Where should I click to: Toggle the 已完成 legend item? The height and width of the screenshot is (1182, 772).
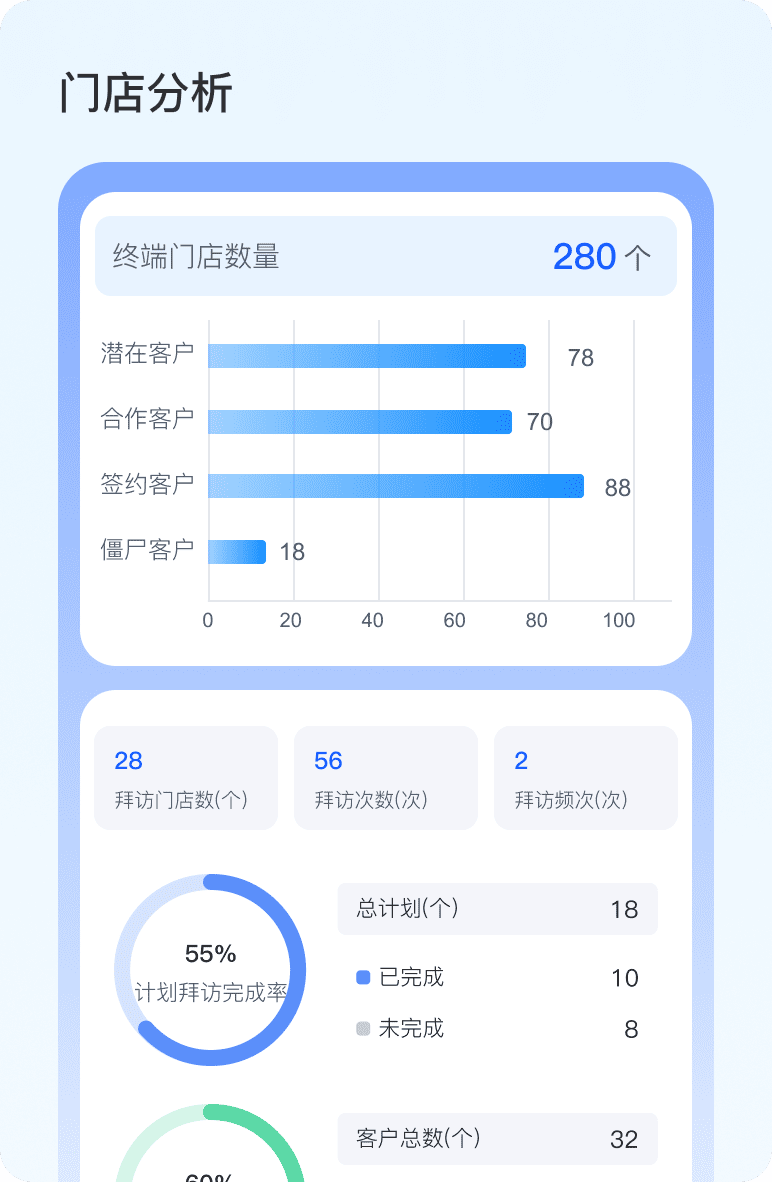coord(401,978)
